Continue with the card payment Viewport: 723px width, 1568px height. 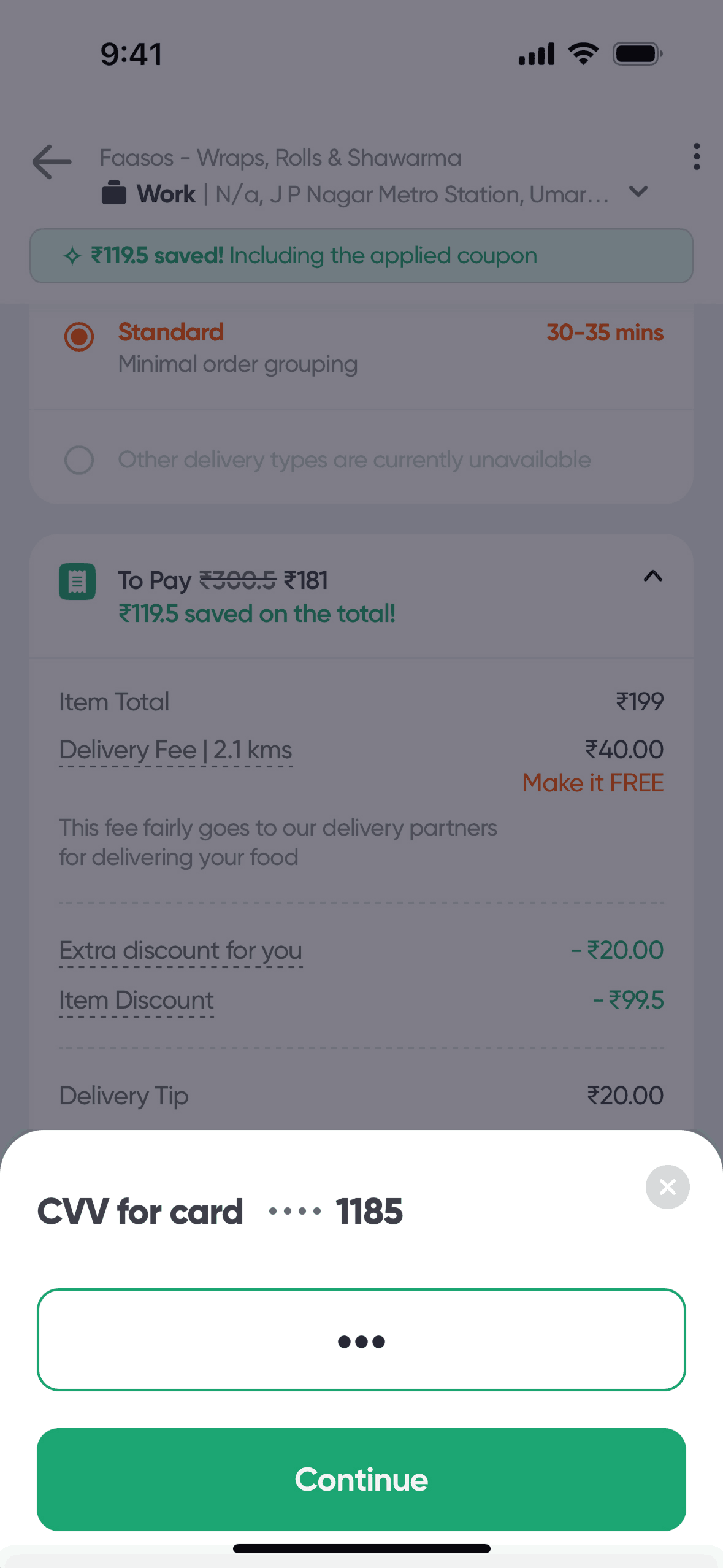click(361, 1479)
